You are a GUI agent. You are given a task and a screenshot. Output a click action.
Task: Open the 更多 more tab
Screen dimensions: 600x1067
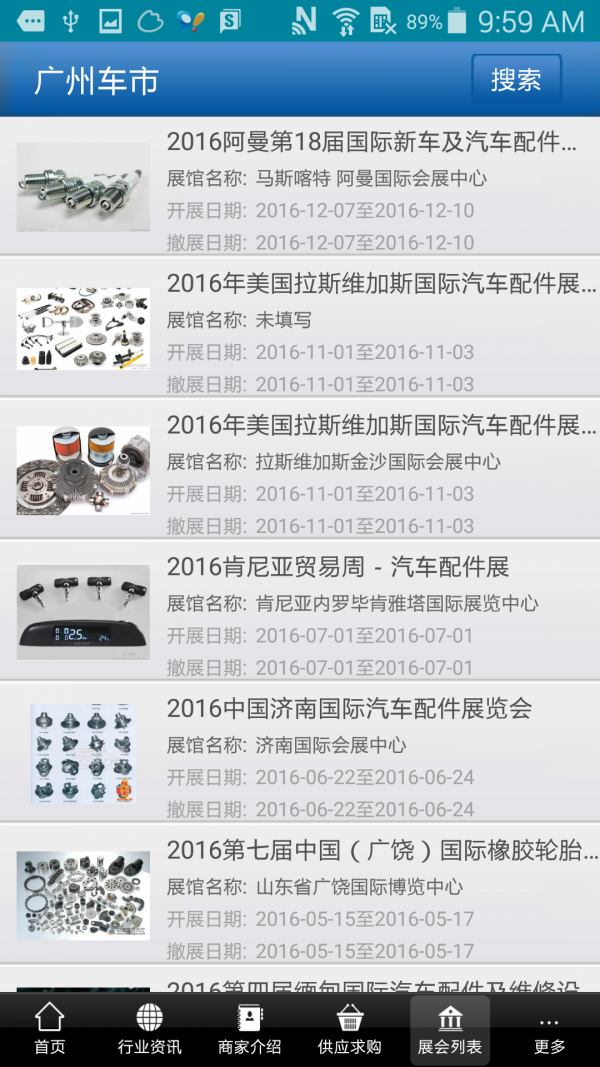pyautogui.click(x=549, y=1030)
